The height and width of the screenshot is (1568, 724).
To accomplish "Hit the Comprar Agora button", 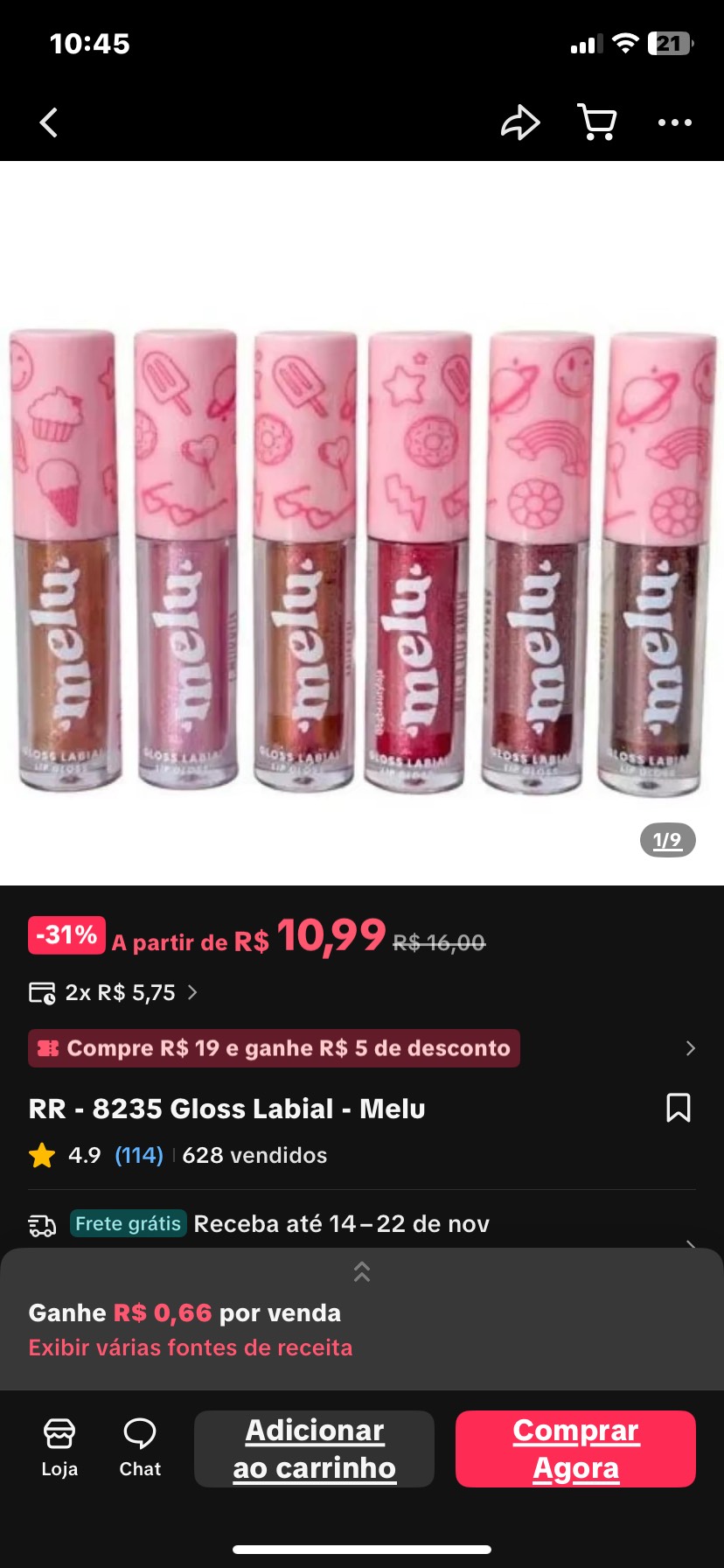I will 575,1448.
